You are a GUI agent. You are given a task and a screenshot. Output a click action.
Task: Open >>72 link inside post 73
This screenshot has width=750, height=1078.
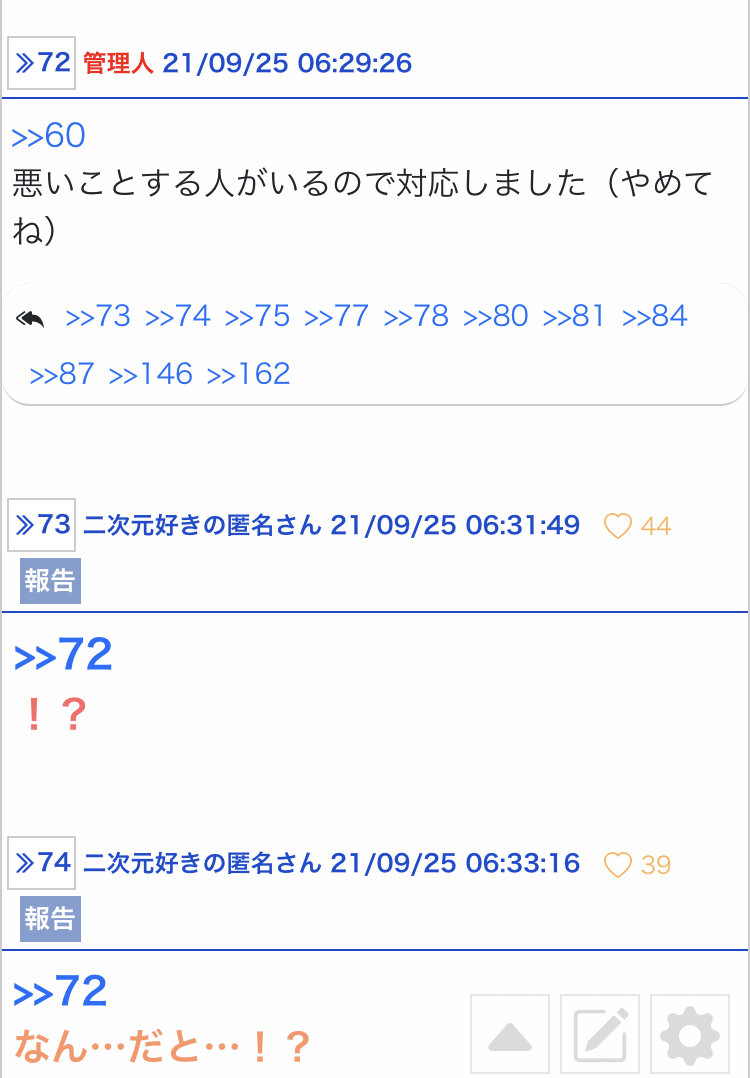pyautogui.click(x=63, y=655)
